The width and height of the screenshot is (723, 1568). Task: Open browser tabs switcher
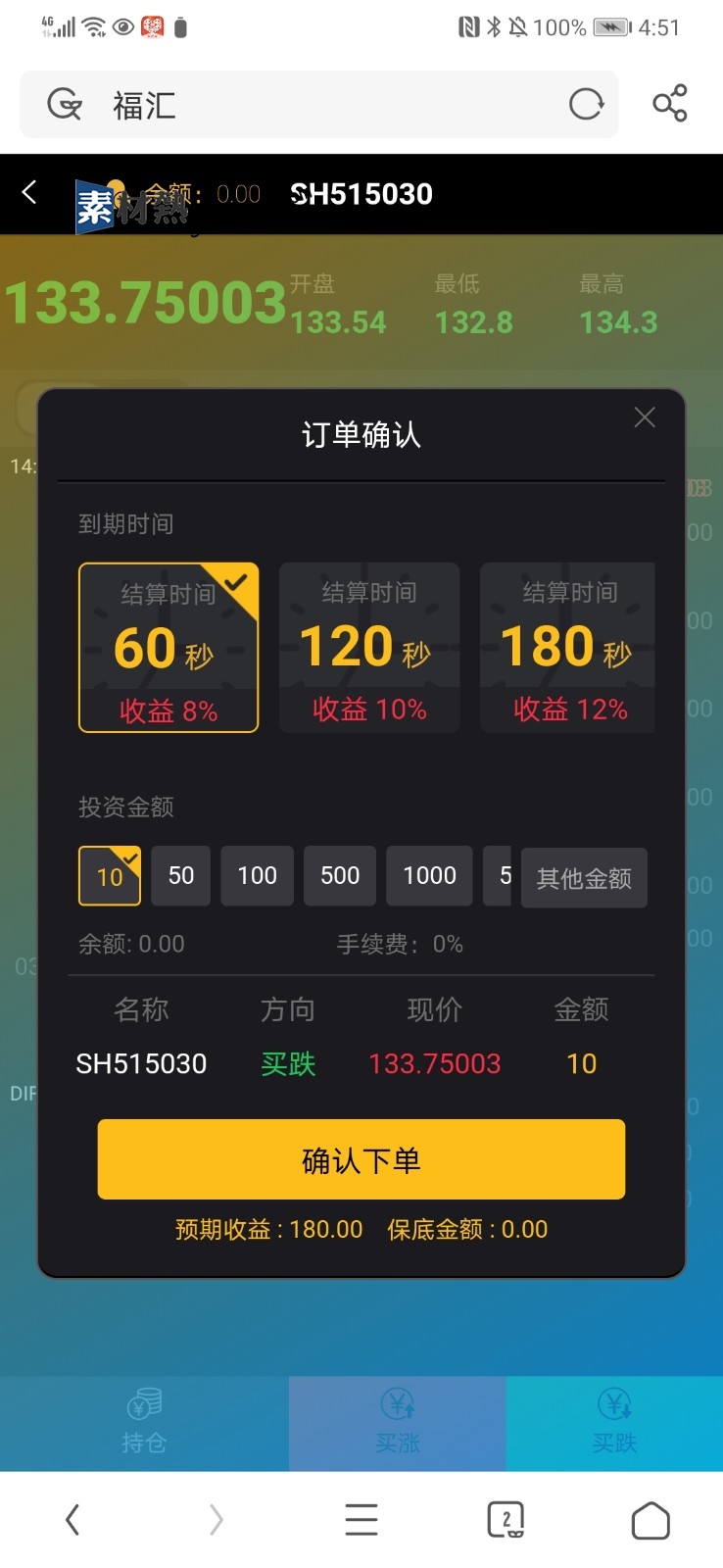tap(506, 1520)
